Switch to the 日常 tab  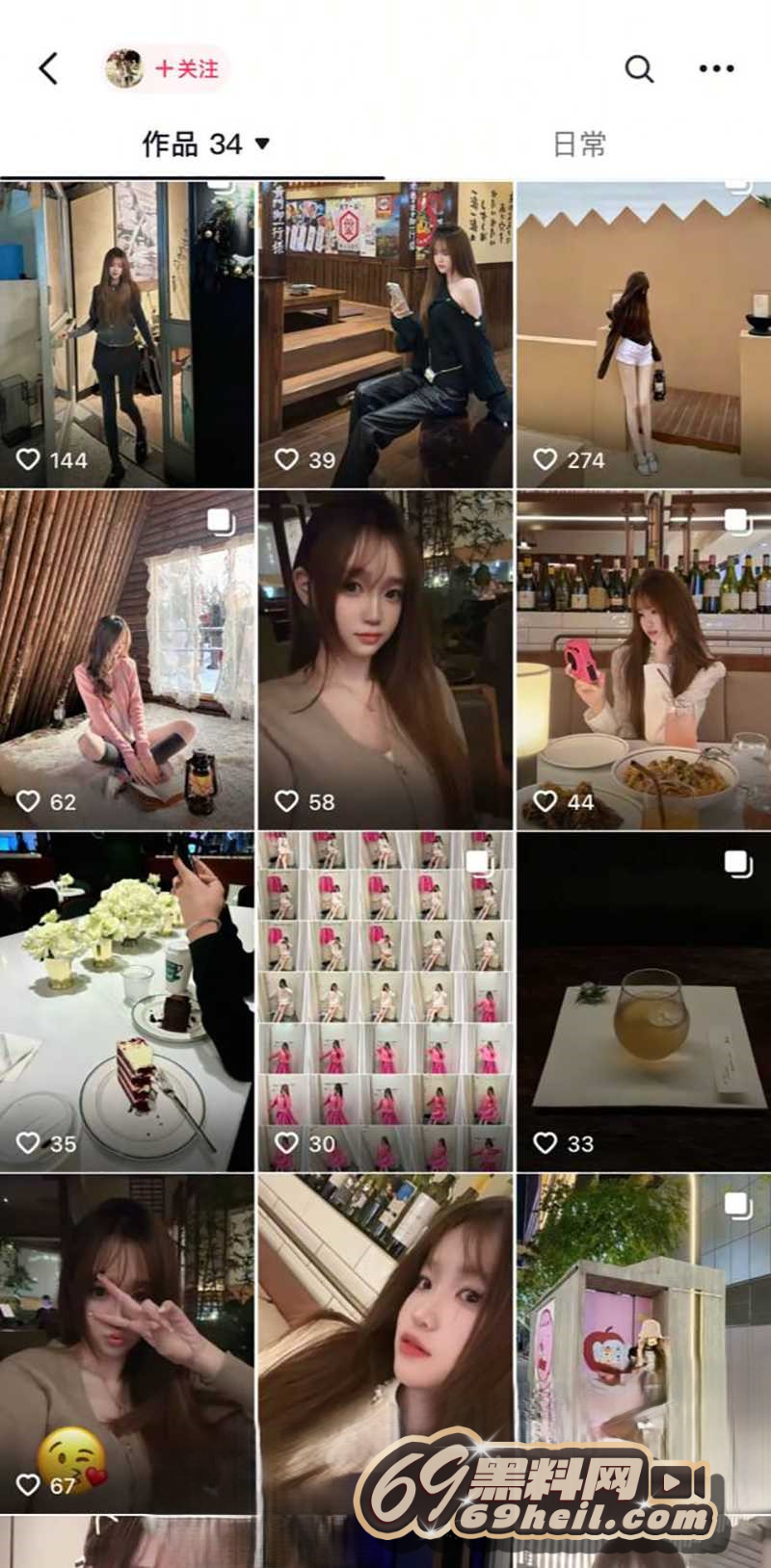(x=579, y=144)
